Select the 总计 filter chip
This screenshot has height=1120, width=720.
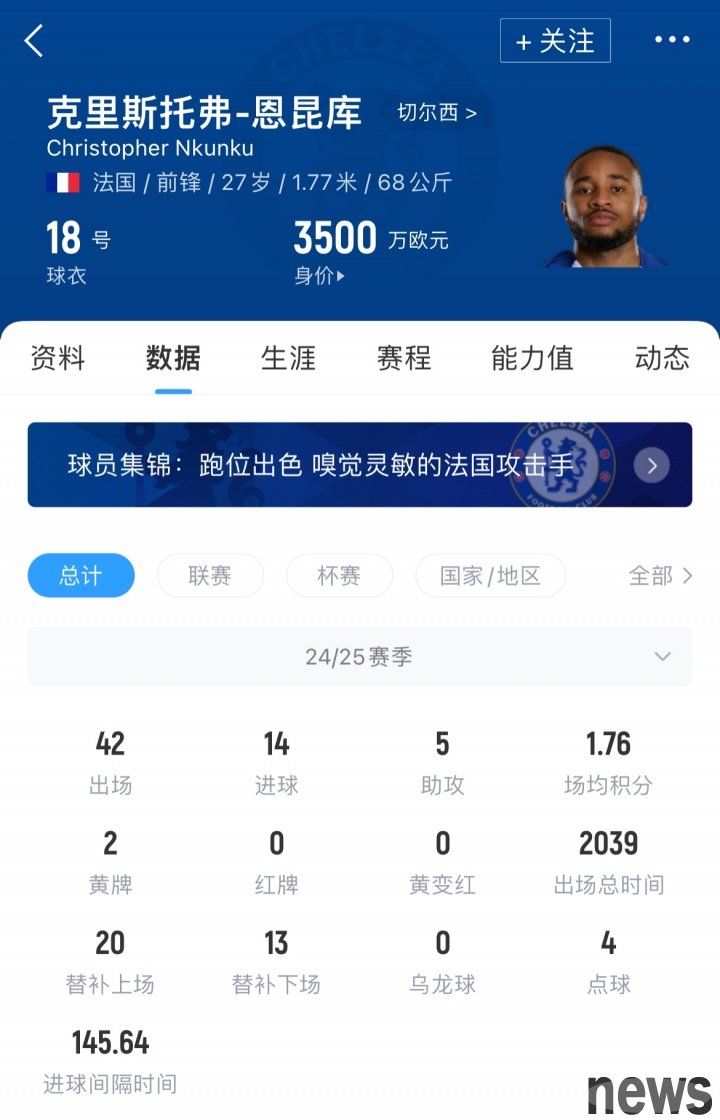click(81, 576)
